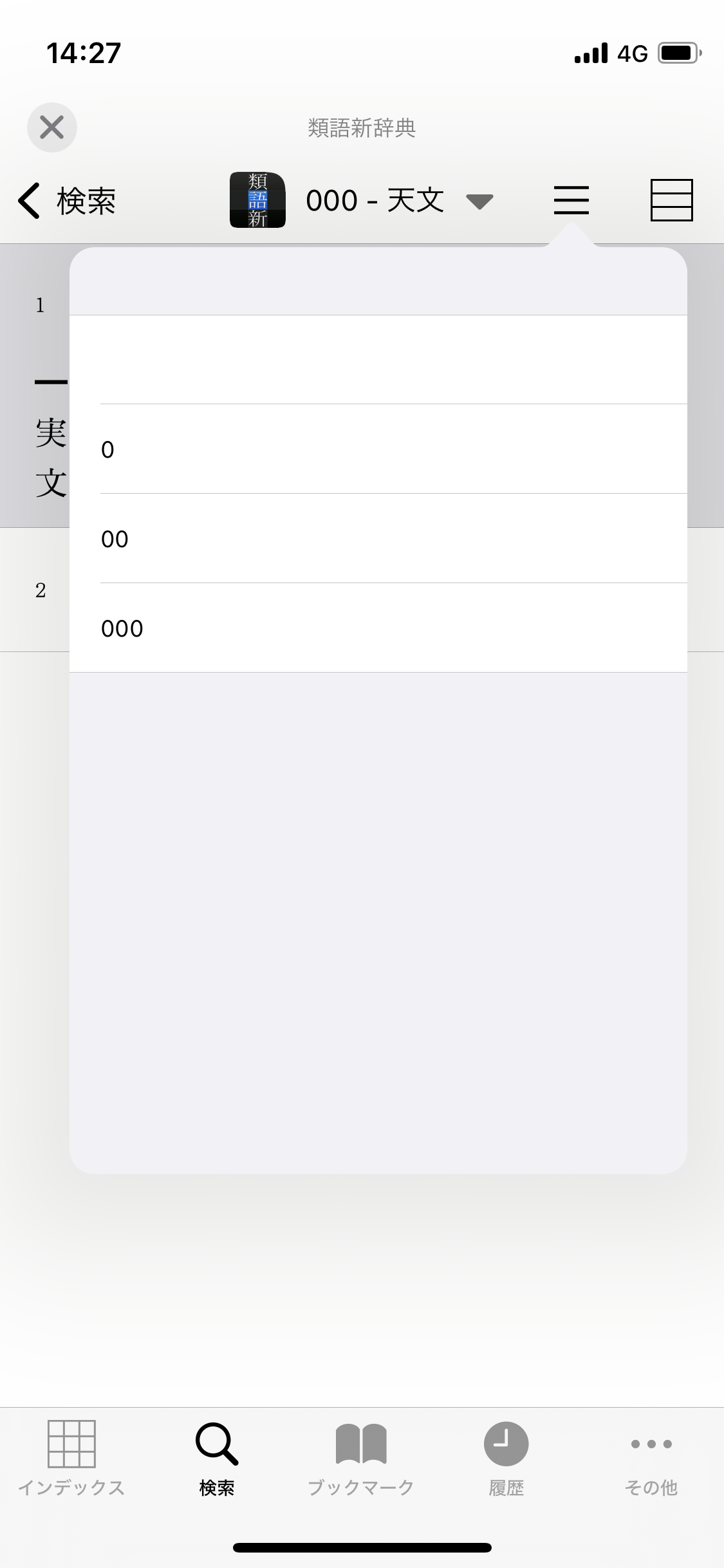The width and height of the screenshot is (724, 1568).
Task: Select the blank first row in popup
Action: (x=378, y=360)
